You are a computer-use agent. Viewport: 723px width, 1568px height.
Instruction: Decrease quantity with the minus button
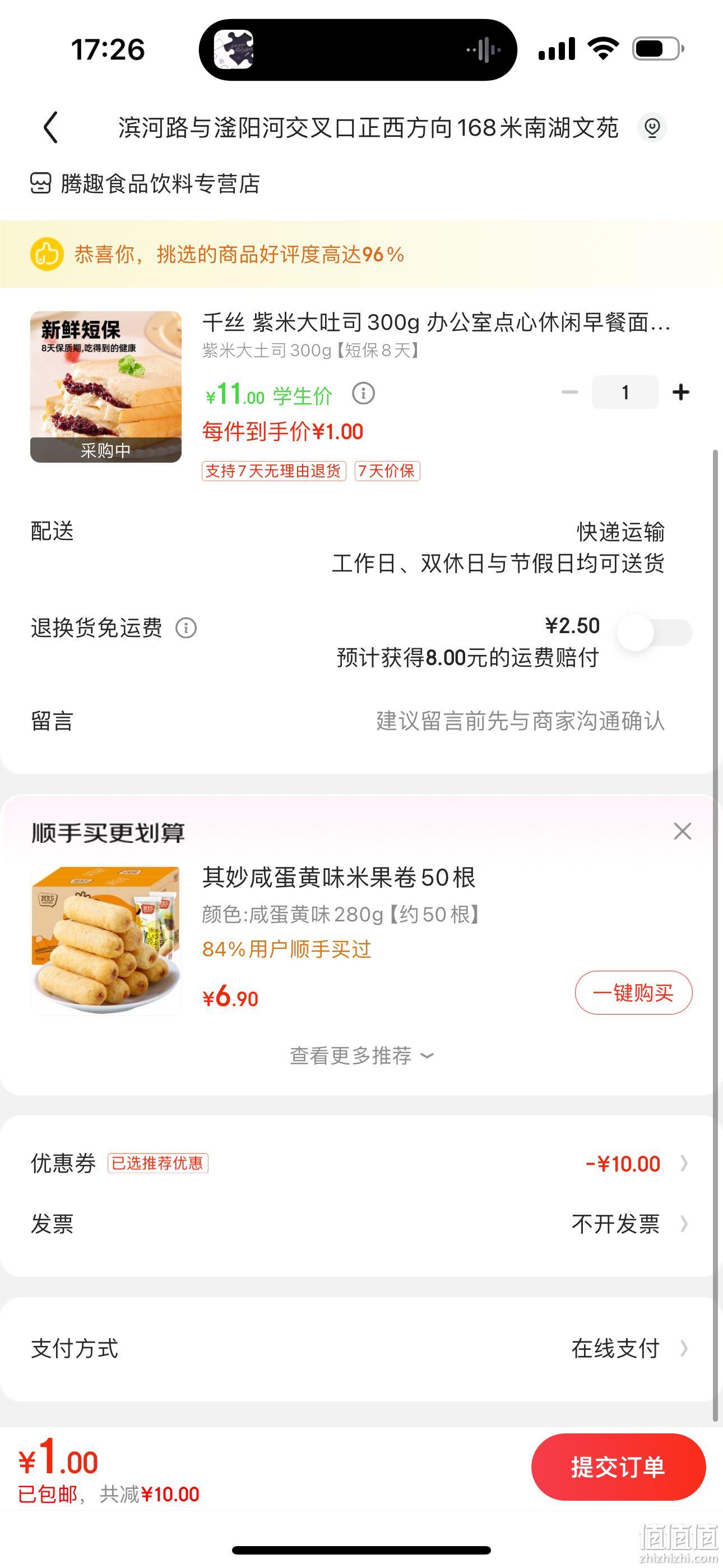pos(569,392)
